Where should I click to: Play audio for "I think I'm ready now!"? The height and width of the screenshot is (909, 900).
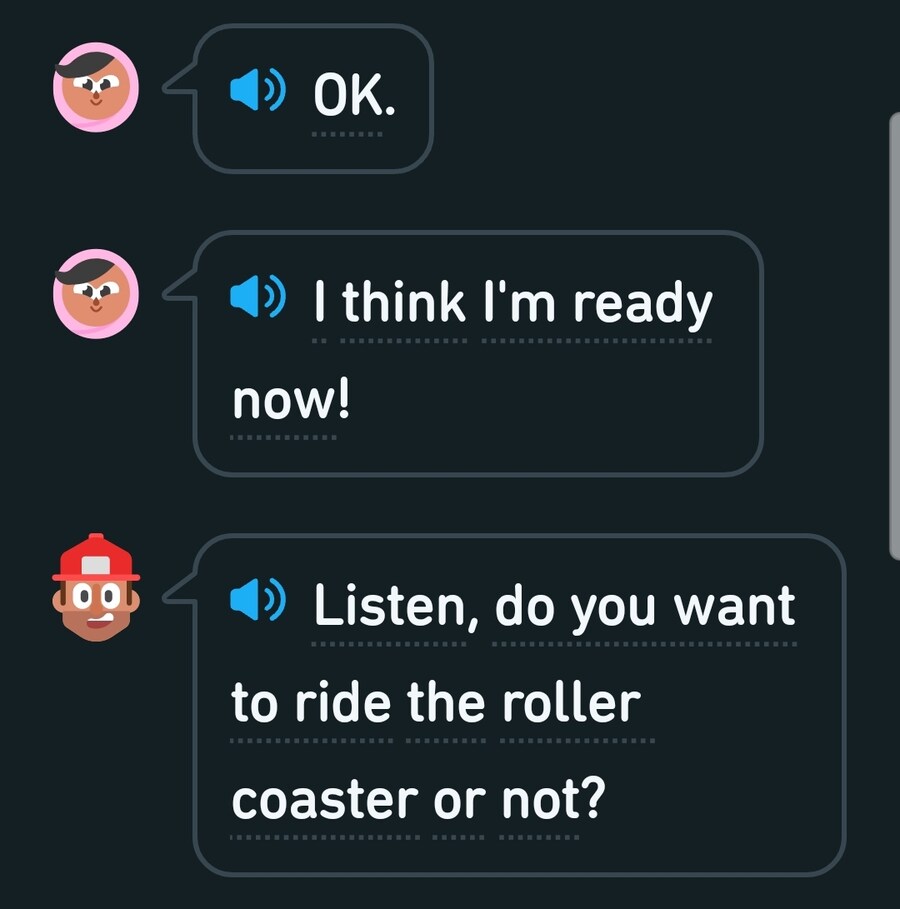coord(257,298)
